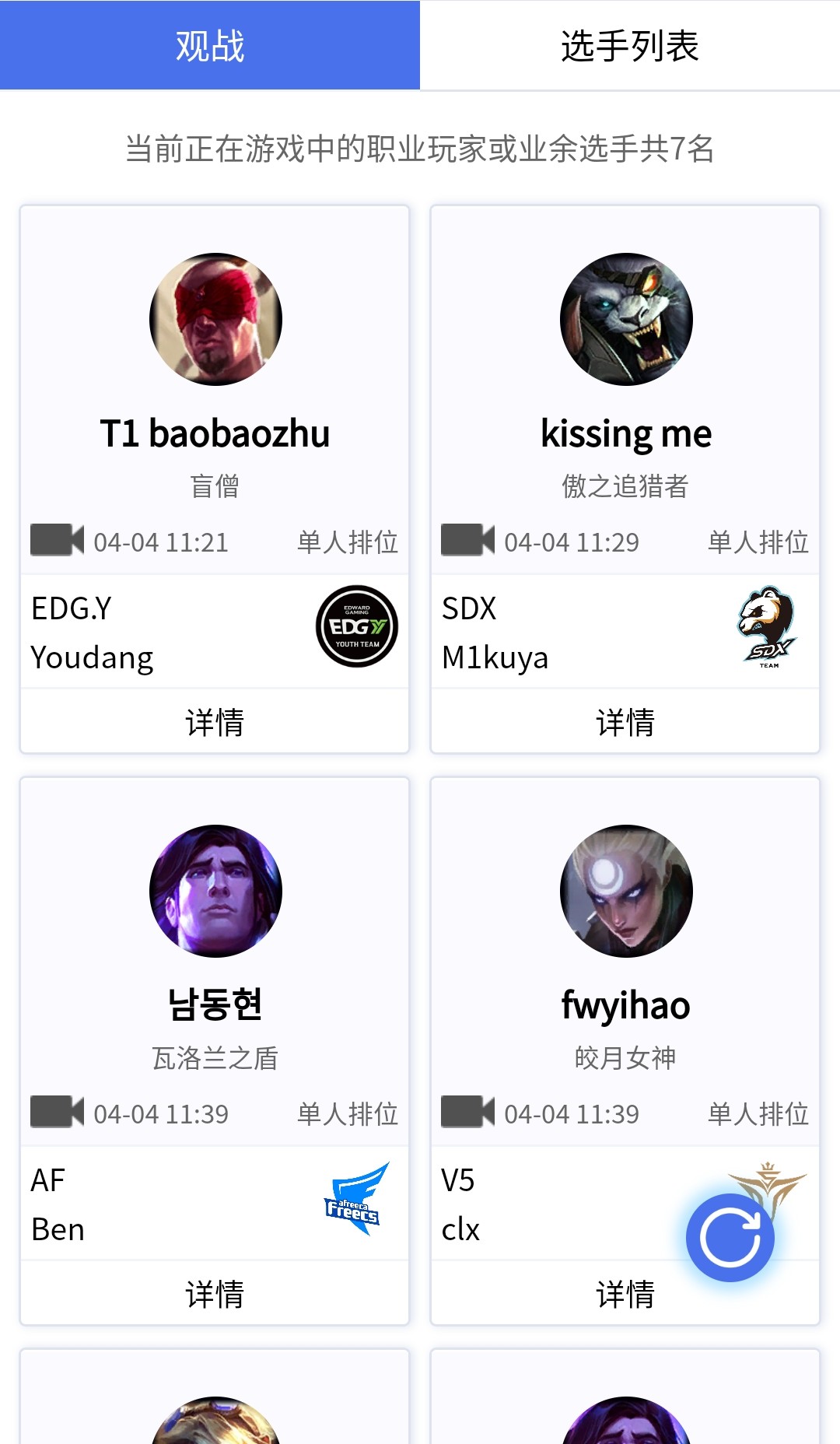
Task: Open 남동현's Taric avatar card
Action: tap(215, 891)
